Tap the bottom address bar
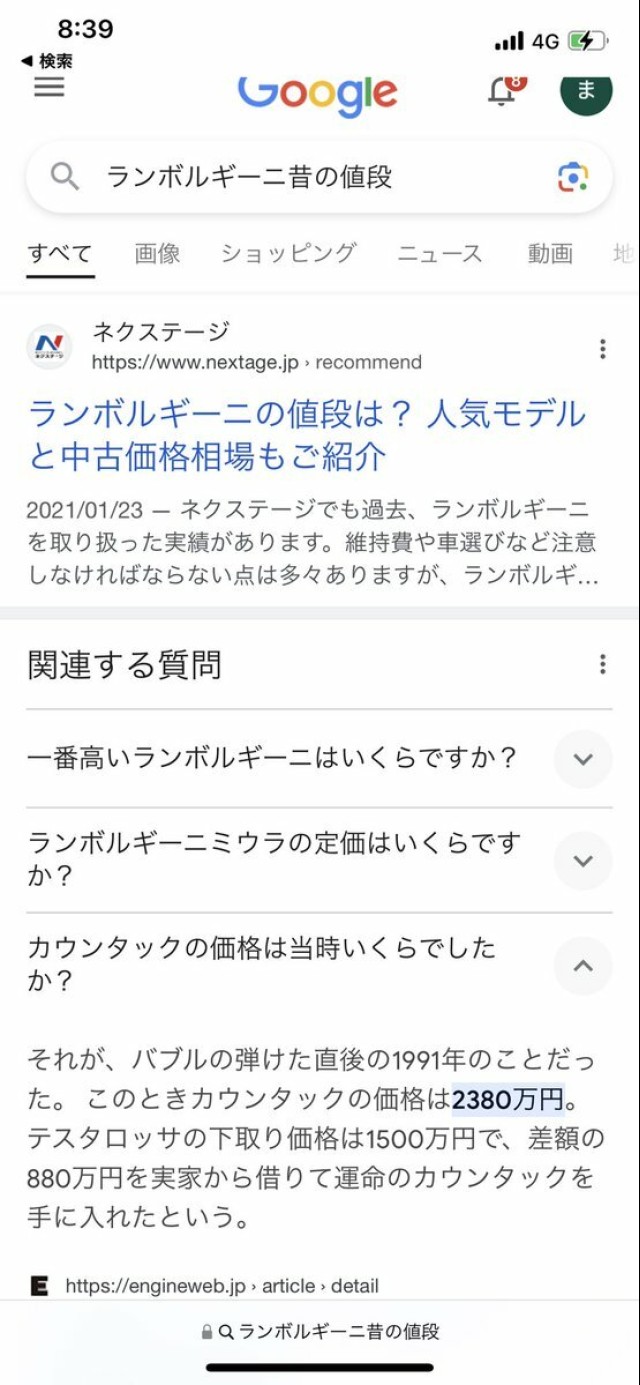The height and width of the screenshot is (1385, 640). pyautogui.click(x=320, y=1332)
